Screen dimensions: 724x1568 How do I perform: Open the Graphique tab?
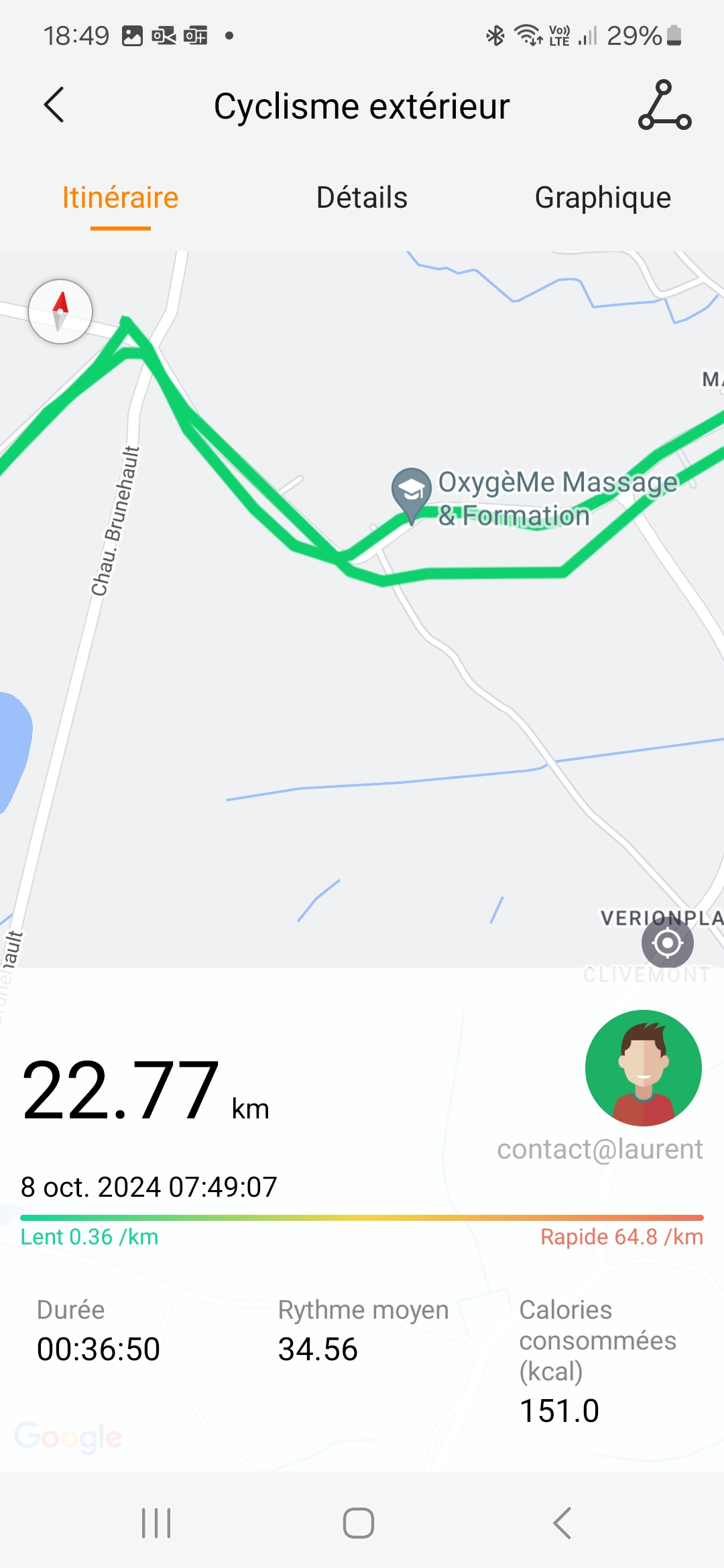(603, 198)
